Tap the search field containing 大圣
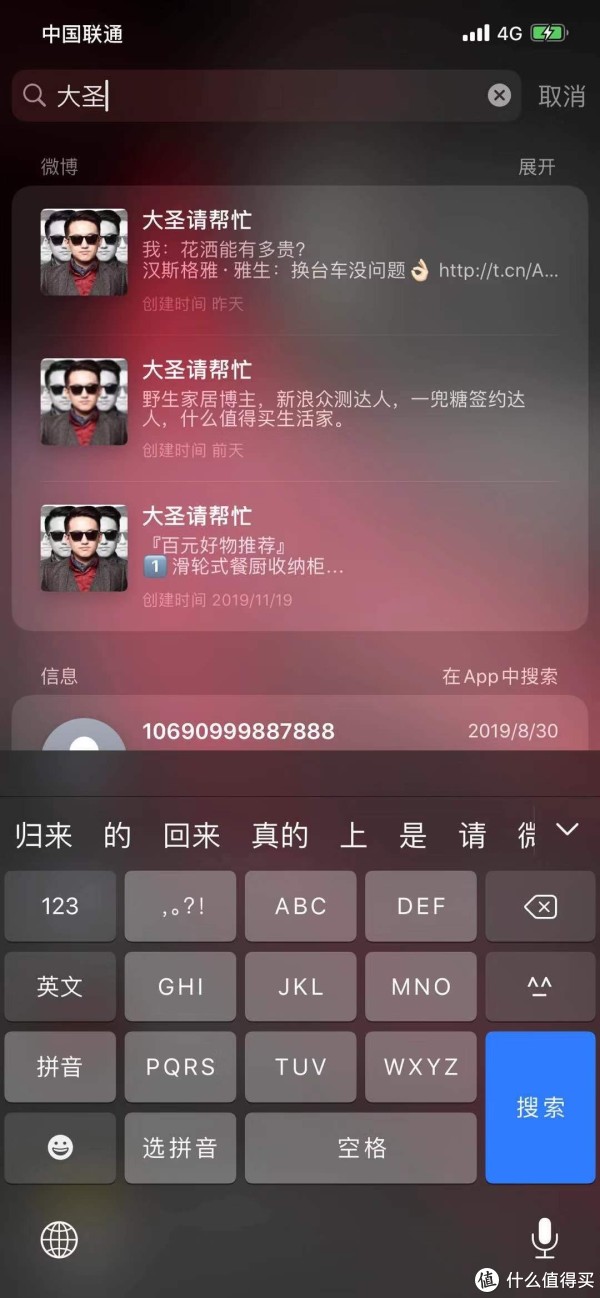Image resolution: width=600 pixels, height=1298 pixels. pos(260,96)
